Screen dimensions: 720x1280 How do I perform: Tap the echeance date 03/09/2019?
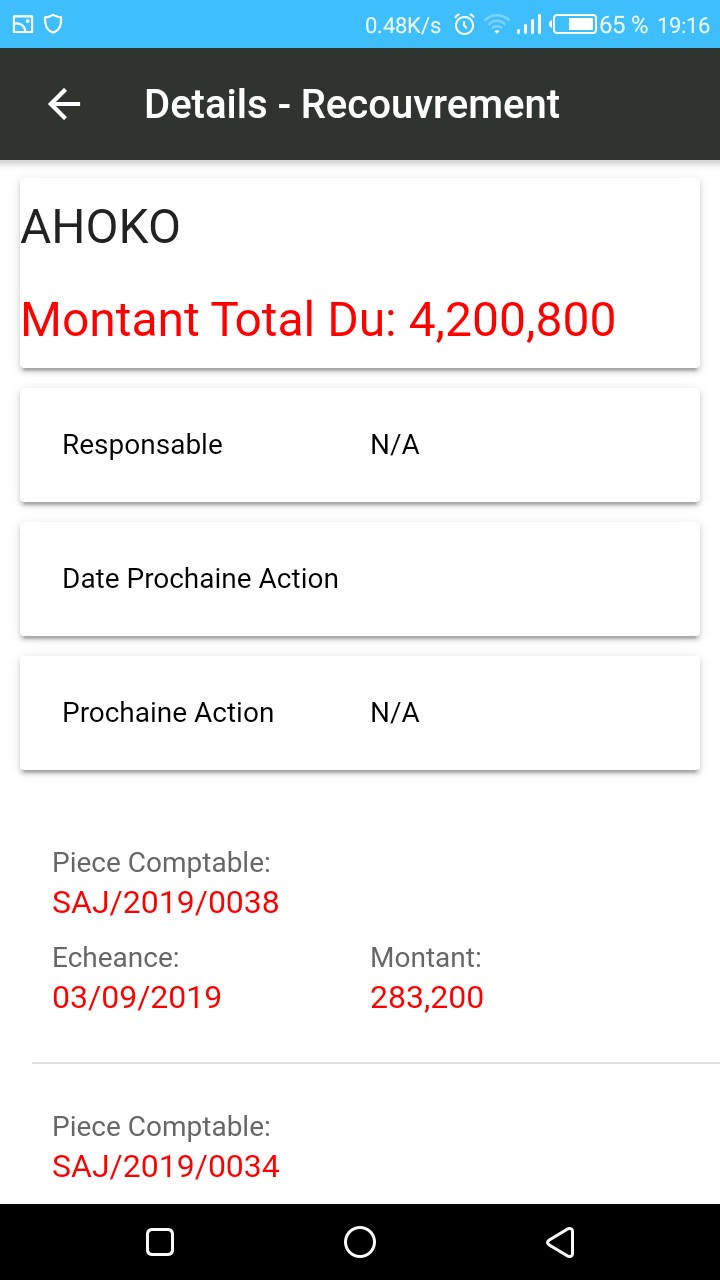click(136, 996)
